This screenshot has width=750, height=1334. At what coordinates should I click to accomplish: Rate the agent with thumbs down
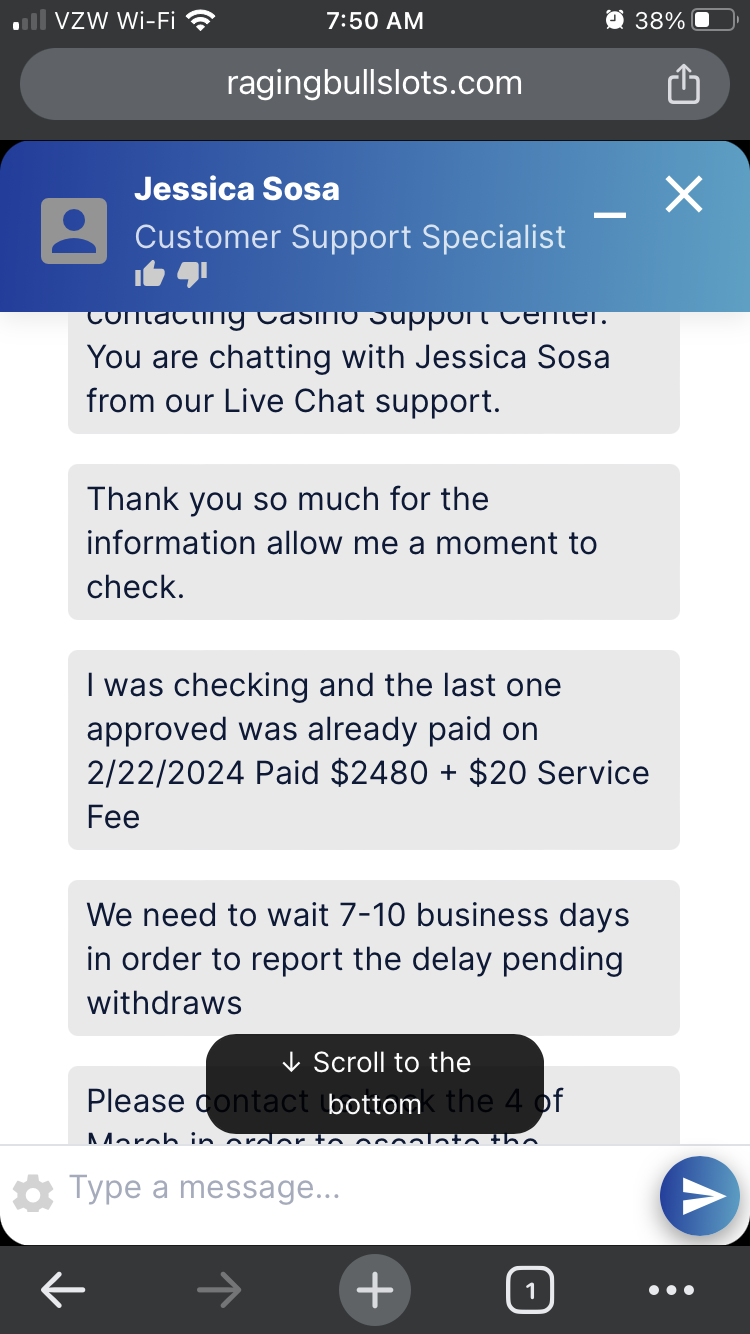click(x=191, y=274)
